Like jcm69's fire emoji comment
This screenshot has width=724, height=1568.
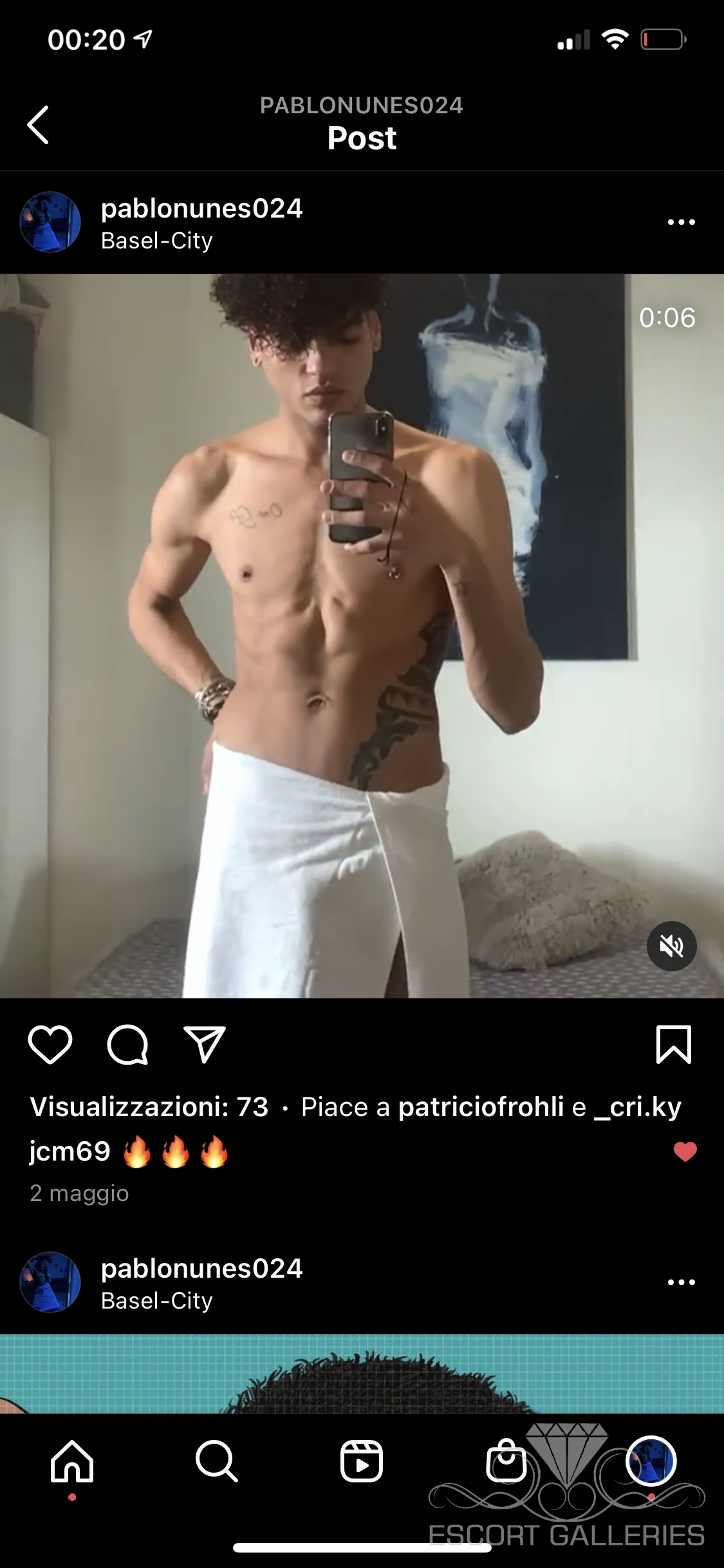tap(685, 1151)
